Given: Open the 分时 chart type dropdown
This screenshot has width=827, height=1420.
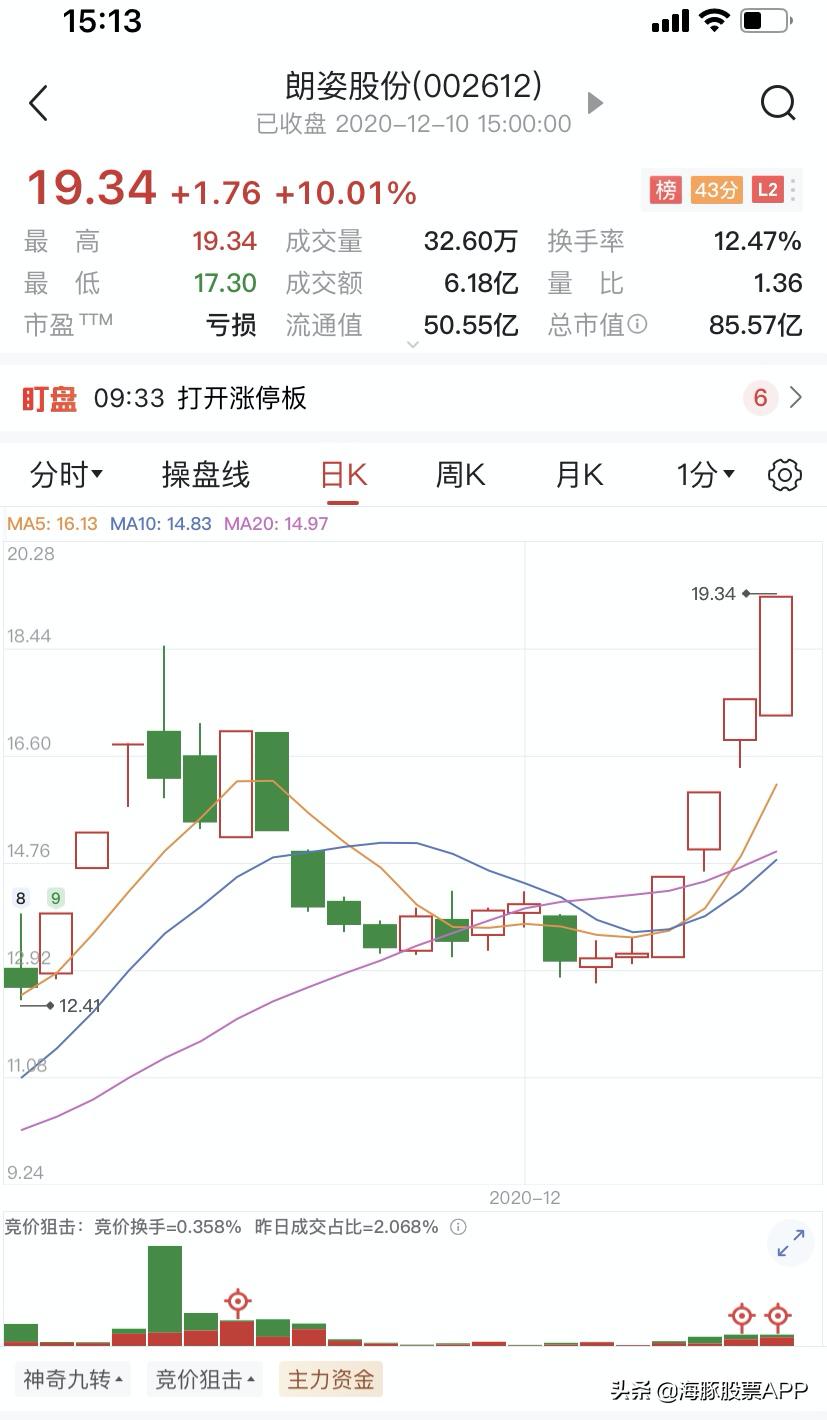Looking at the screenshot, I should 64,475.
